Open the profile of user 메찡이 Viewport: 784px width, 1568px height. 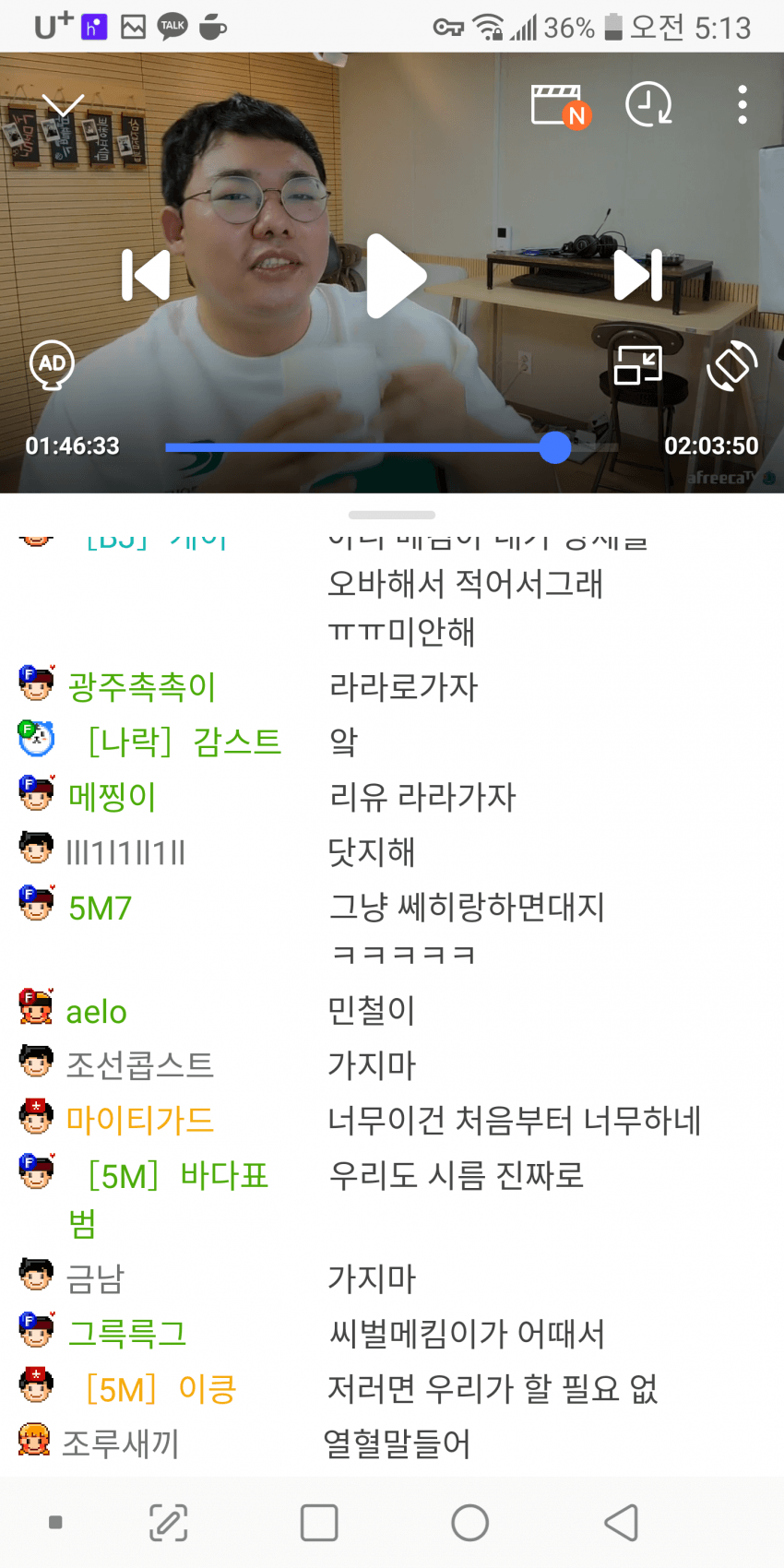112,797
